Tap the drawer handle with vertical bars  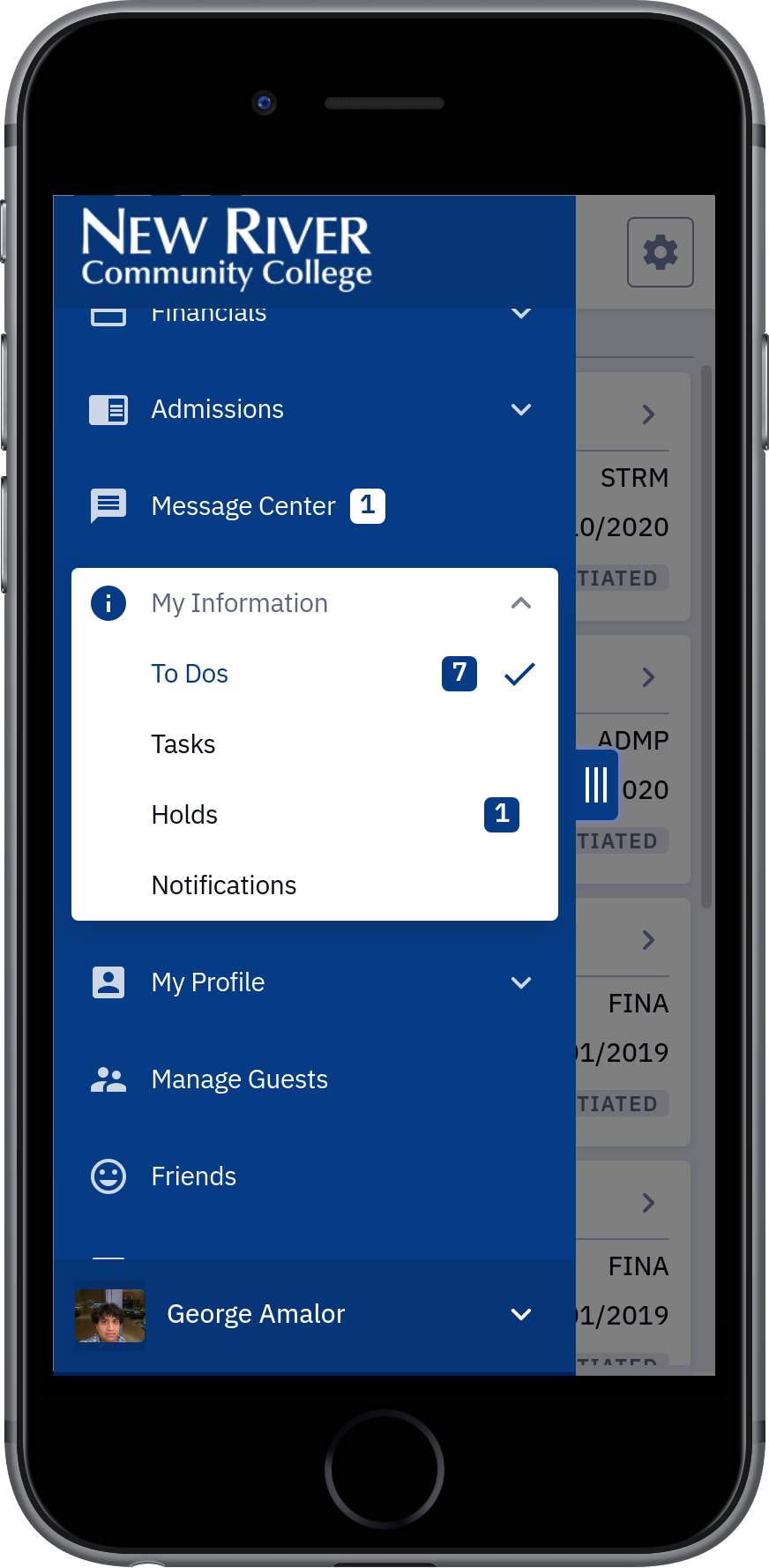(x=596, y=784)
